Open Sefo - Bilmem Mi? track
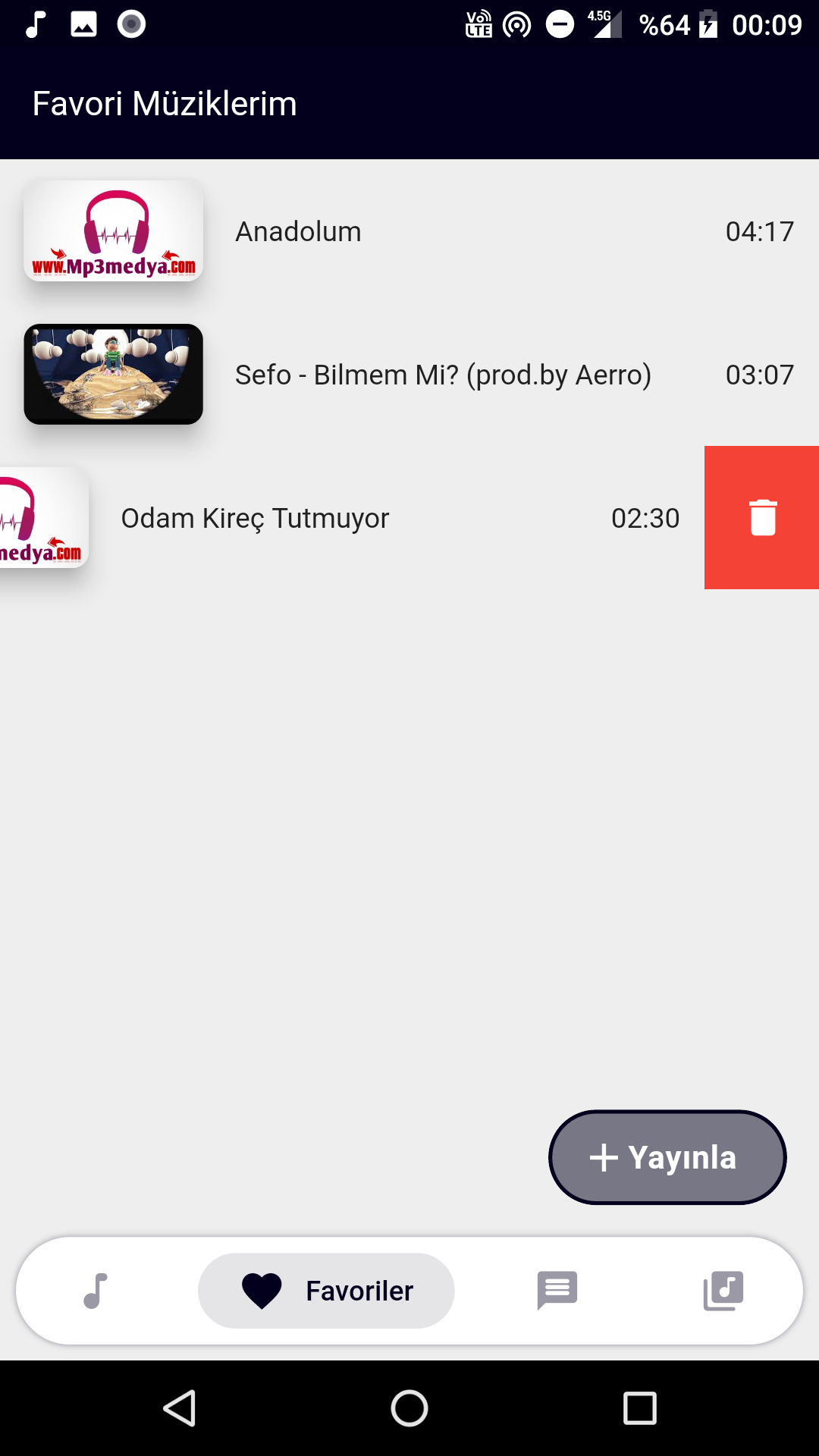This screenshot has width=819, height=1456. (x=443, y=374)
